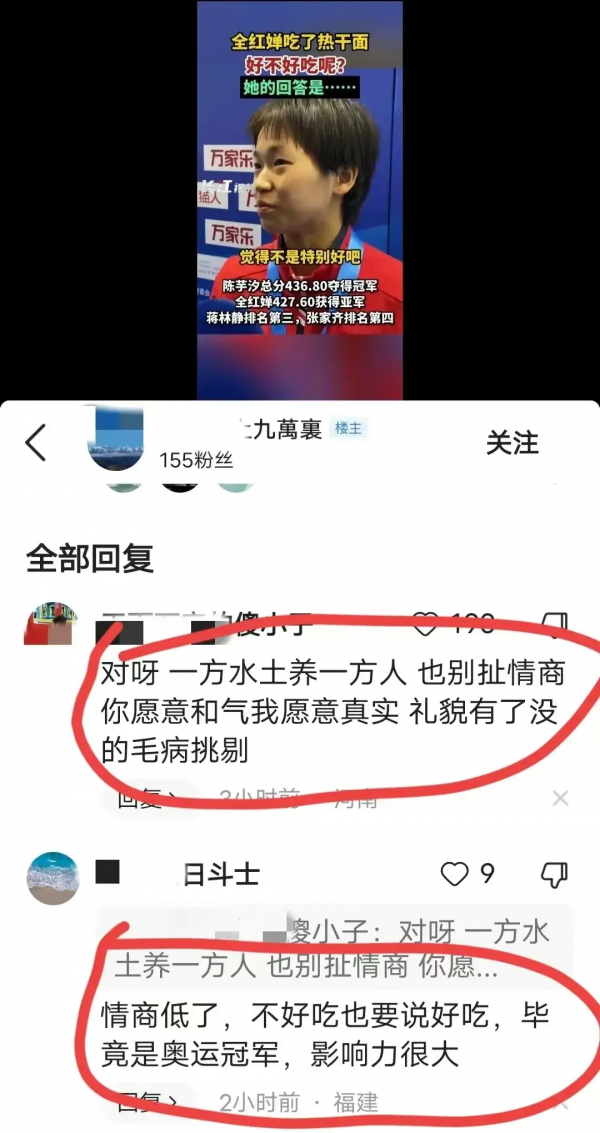Dismiss the comment from 福建
The image size is (600, 1133).
[x=560, y=1102]
